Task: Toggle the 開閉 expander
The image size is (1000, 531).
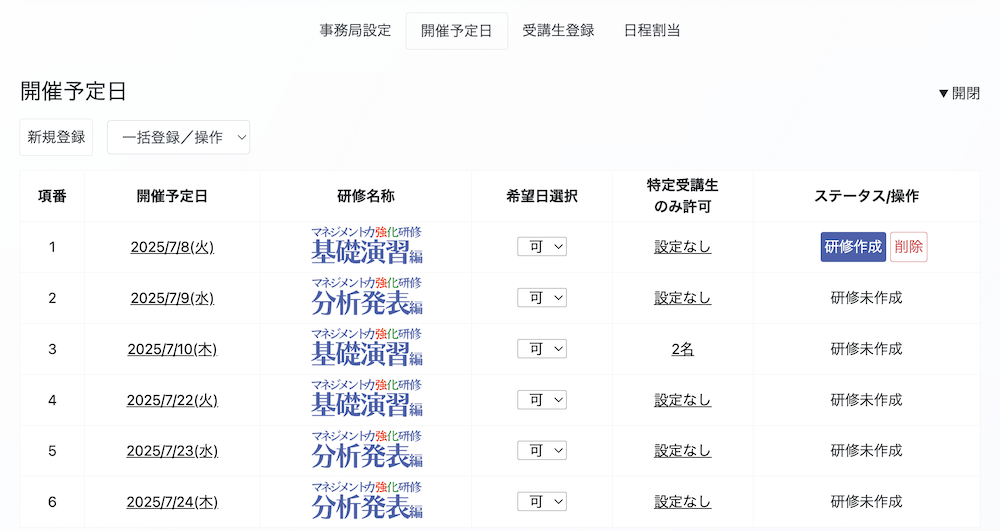Action: tap(958, 93)
